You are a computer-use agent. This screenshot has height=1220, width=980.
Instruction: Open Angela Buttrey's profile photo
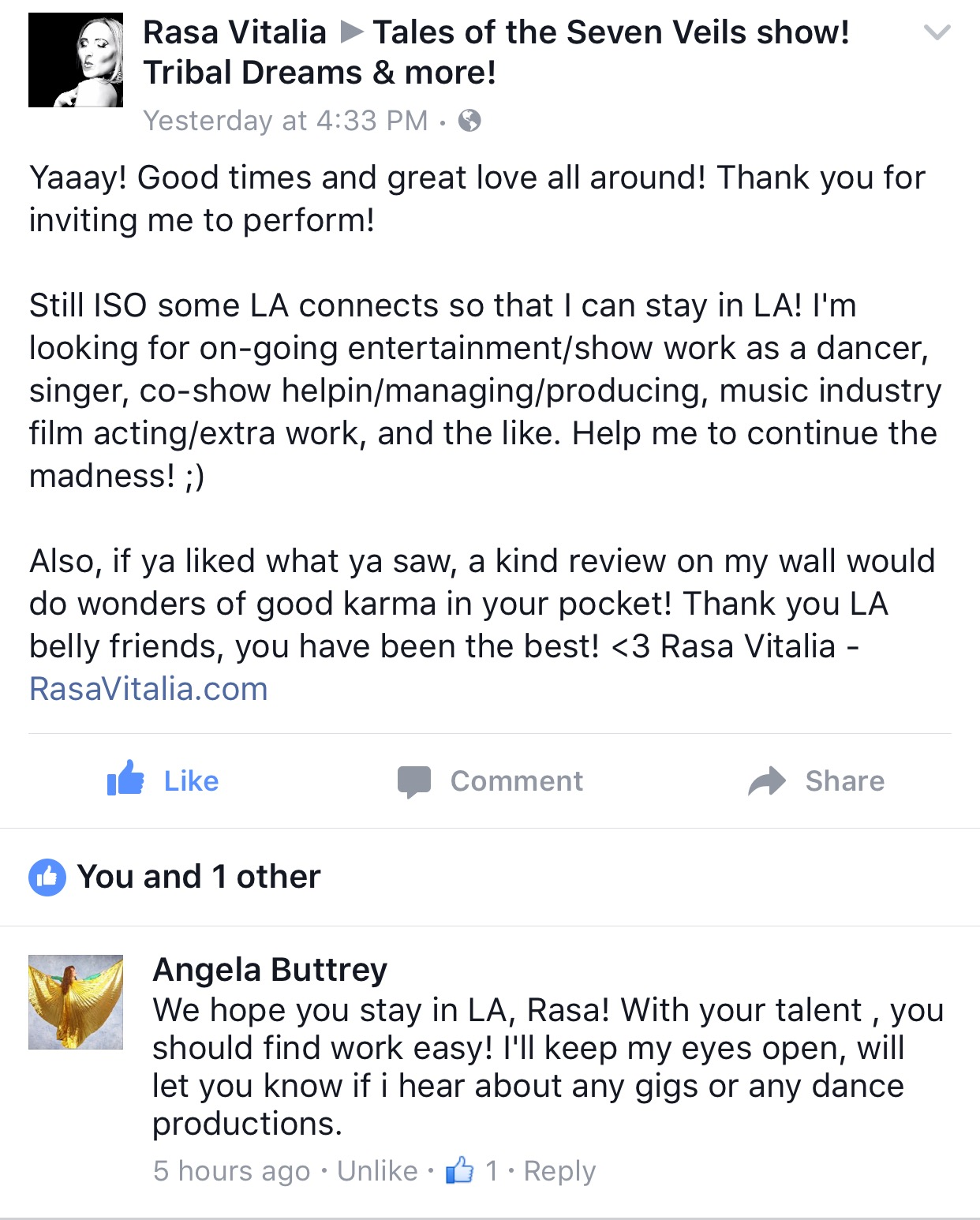[x=76, y=1001]
